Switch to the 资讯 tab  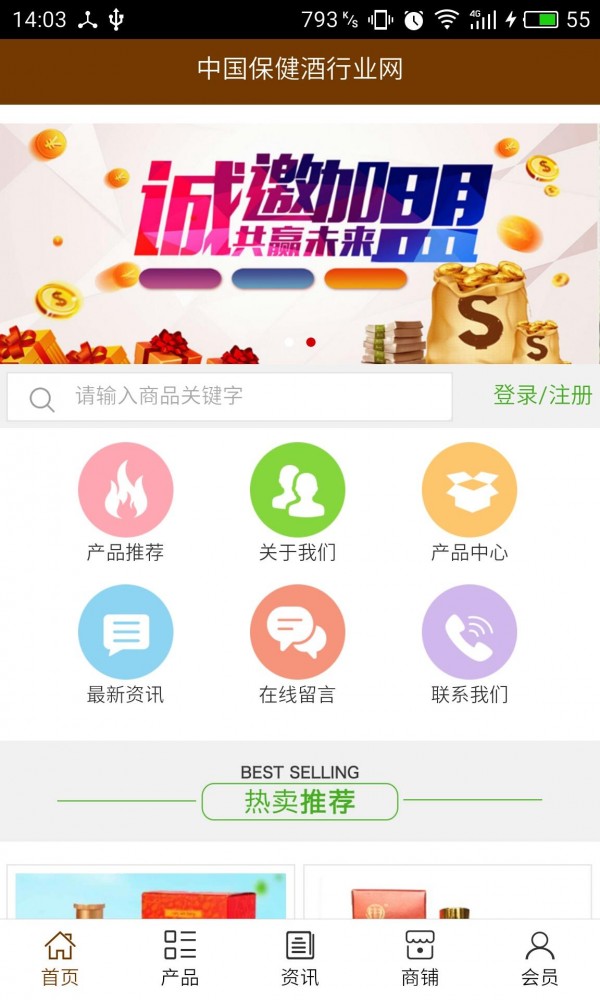click(300, 958)
